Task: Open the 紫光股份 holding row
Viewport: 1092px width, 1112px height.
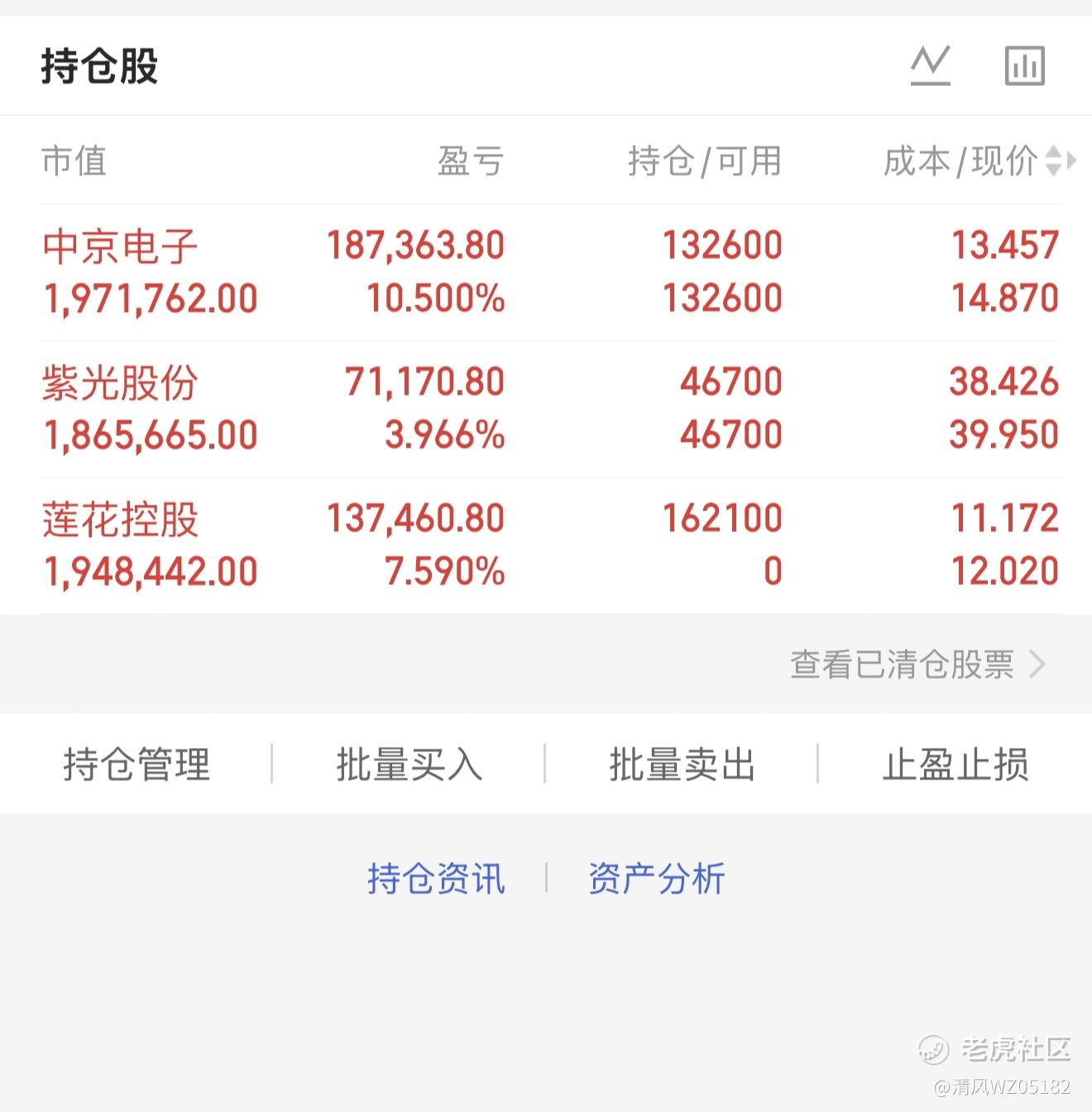Action: [x=551, y=409]
